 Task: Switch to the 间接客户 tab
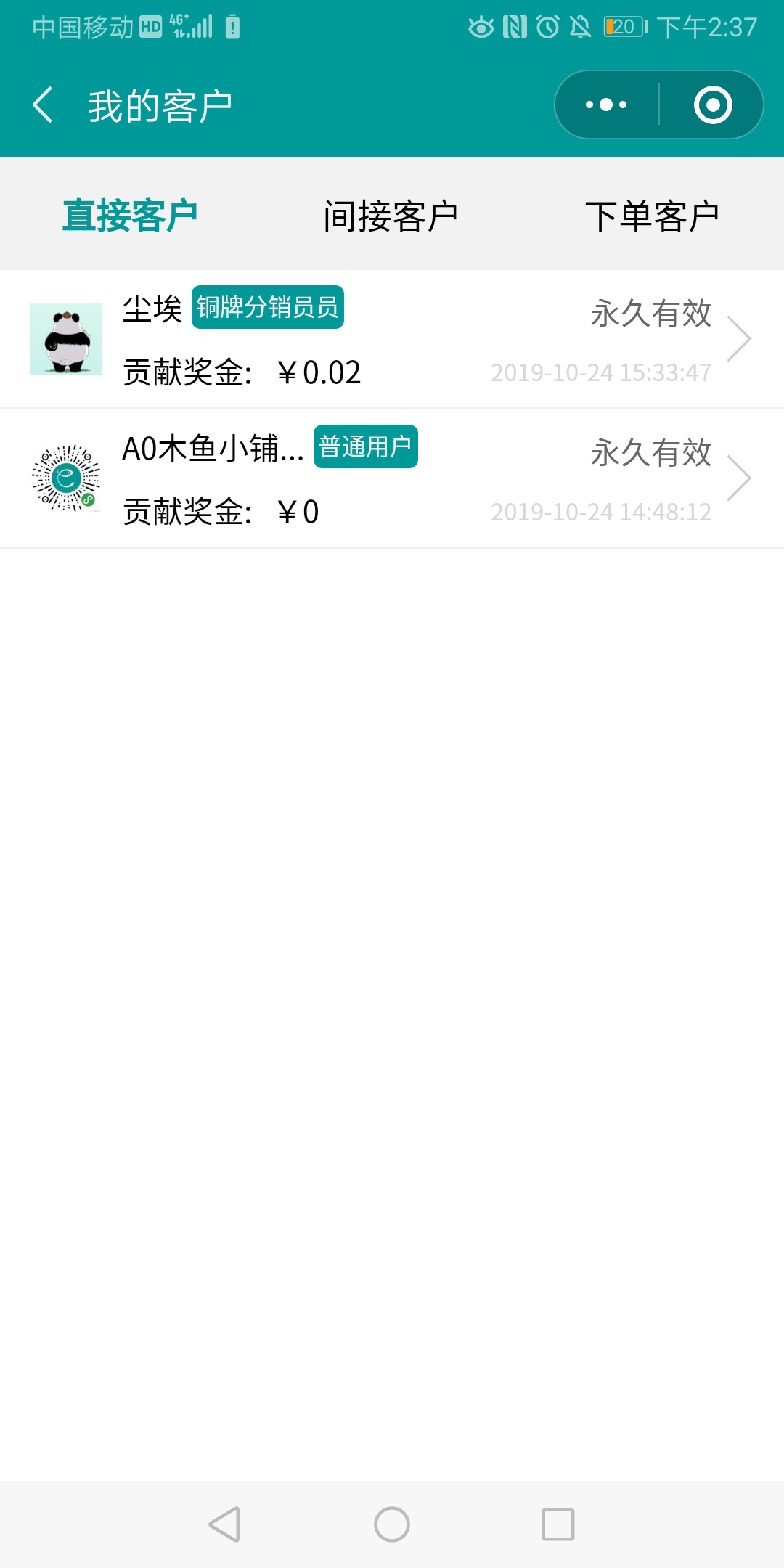[x=391, y=216]
